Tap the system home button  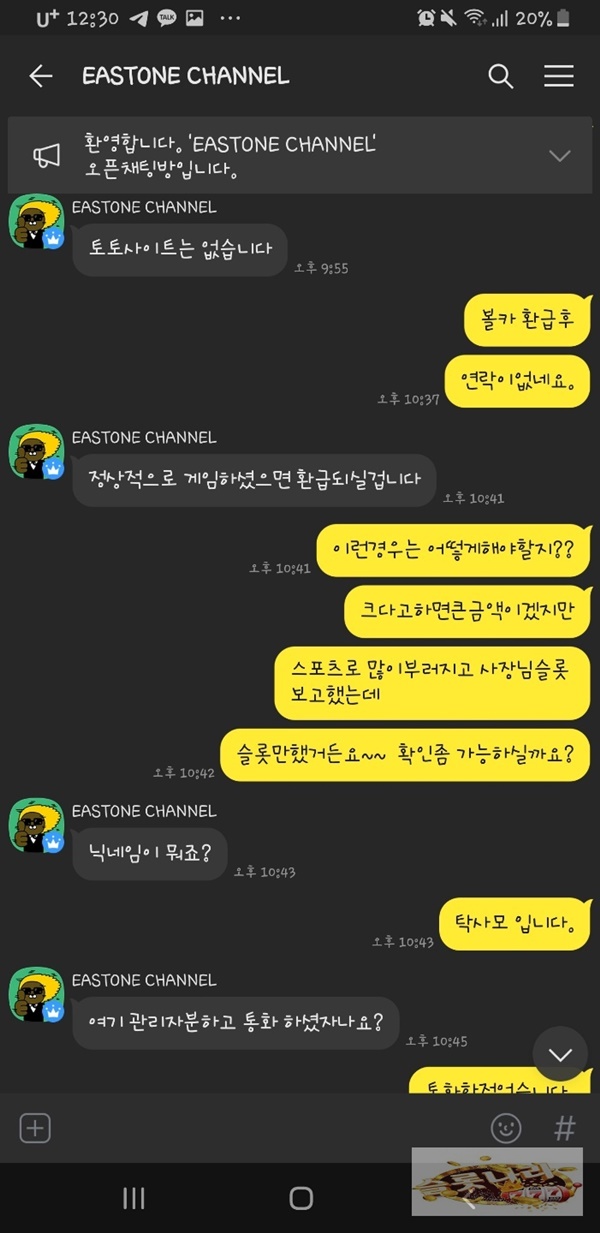(x=301, y=1198)
